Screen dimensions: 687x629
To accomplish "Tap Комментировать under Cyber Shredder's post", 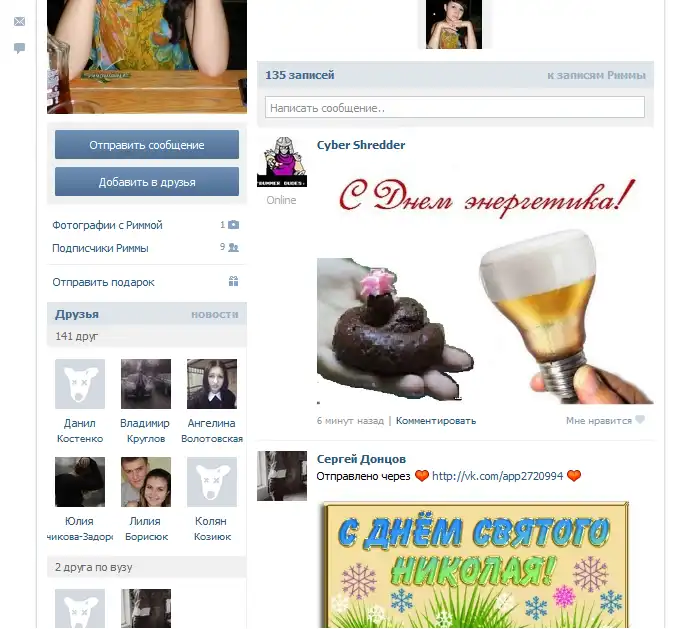I will coord(436,421).
